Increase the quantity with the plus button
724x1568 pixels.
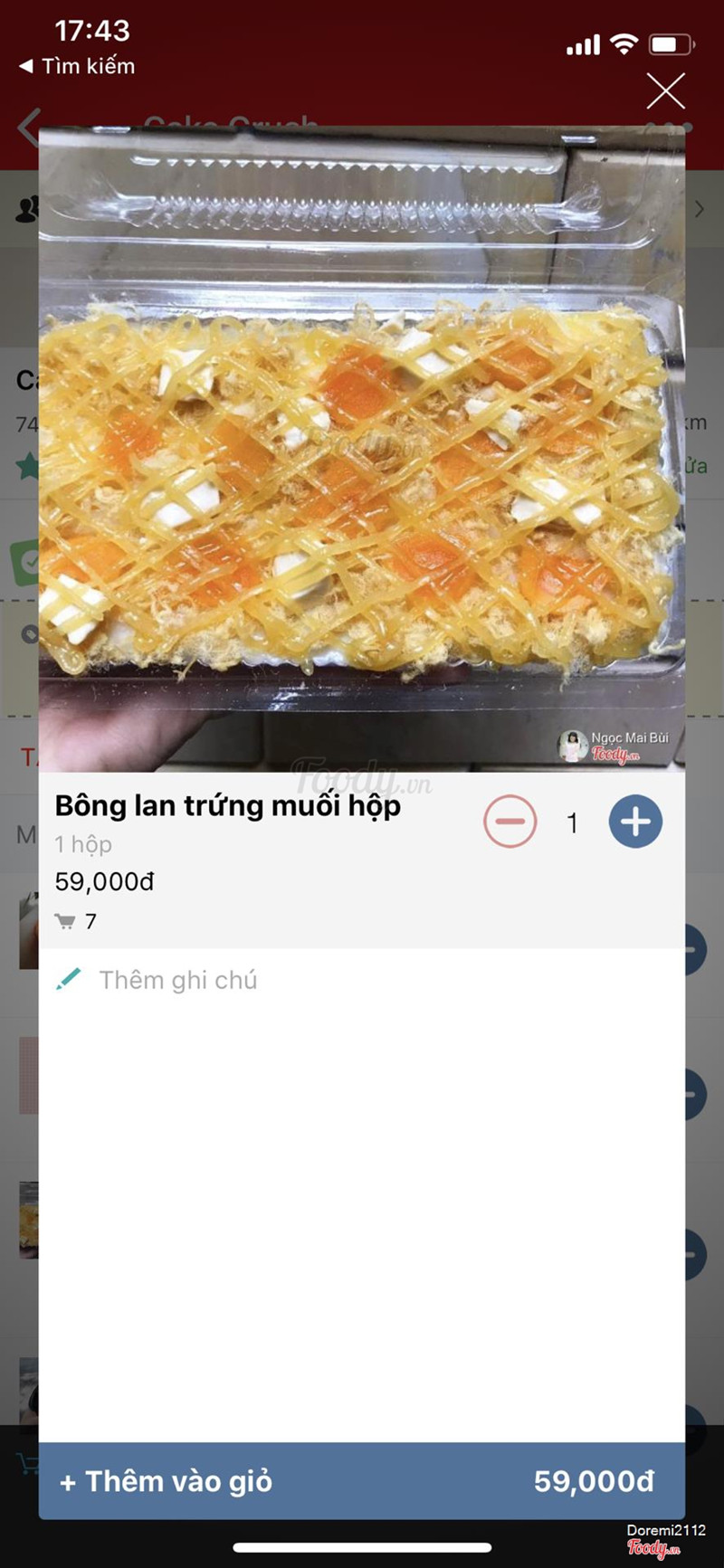point(635,822)
